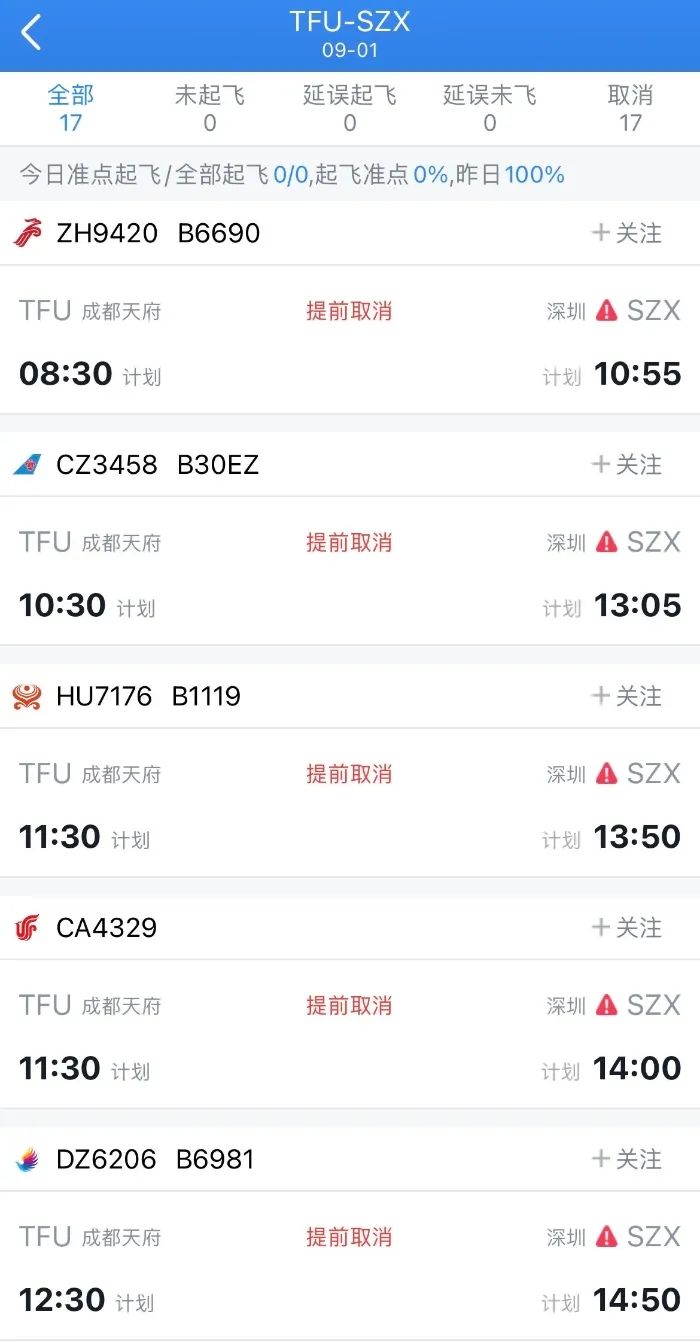Tap 关注 for flight CZ3458
Viewport: 700px width, 1342px height.
click(x=627, y=464)
